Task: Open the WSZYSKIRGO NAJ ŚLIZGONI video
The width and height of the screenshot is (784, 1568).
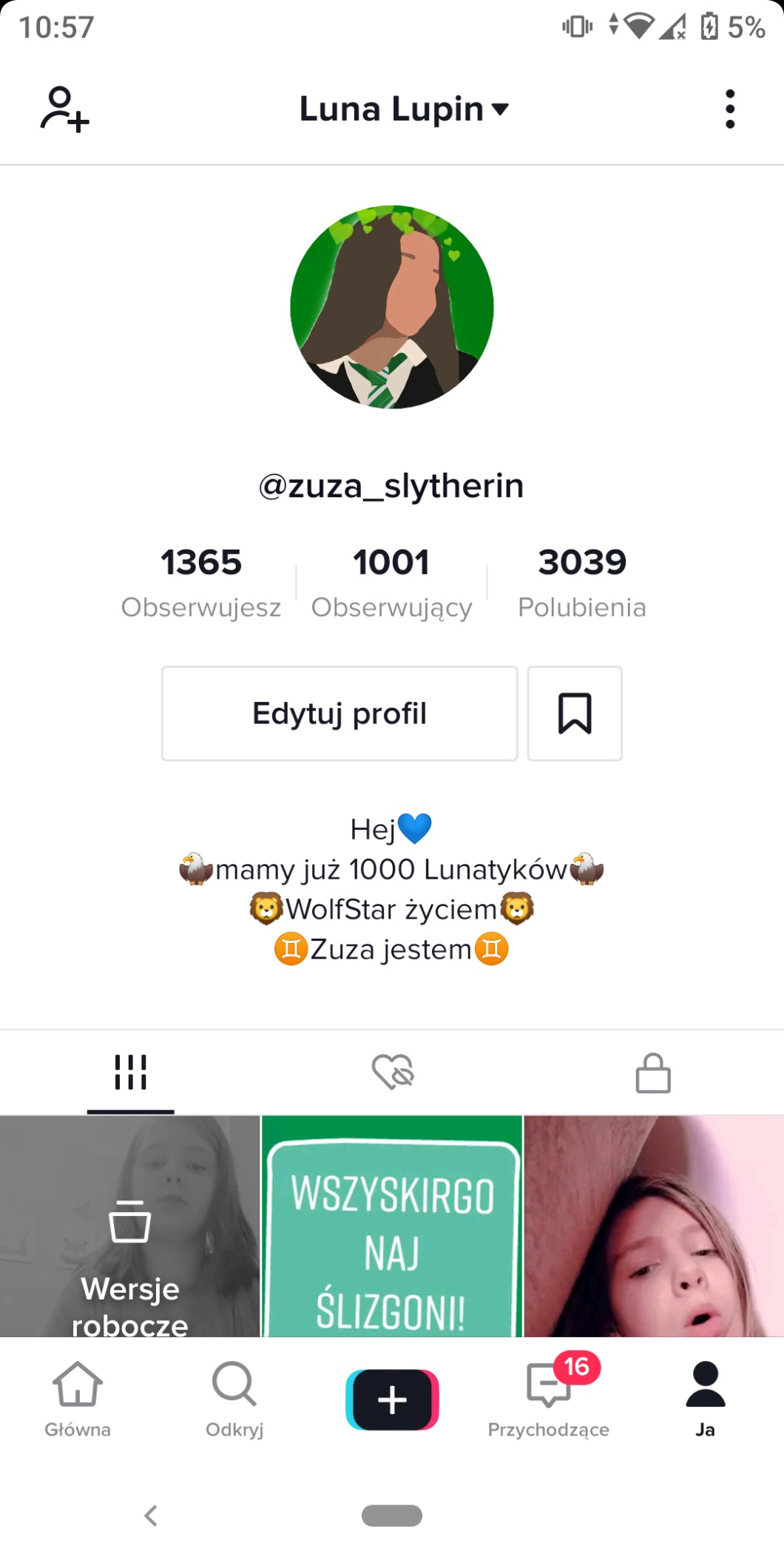Action: click(392, 1226)
